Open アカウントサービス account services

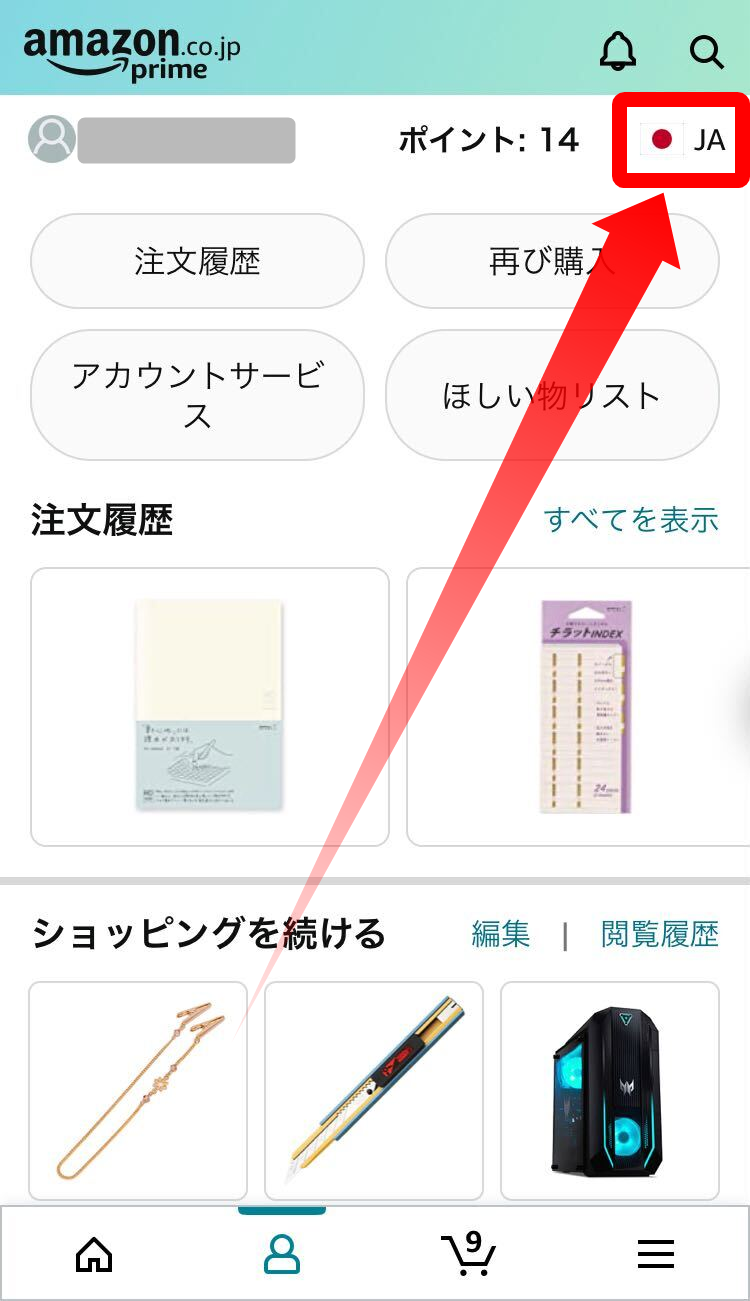point(197,395)
